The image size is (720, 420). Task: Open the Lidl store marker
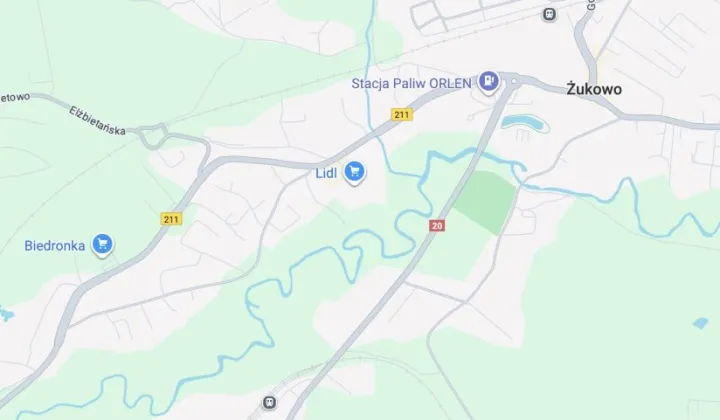(x=353, y=173)
